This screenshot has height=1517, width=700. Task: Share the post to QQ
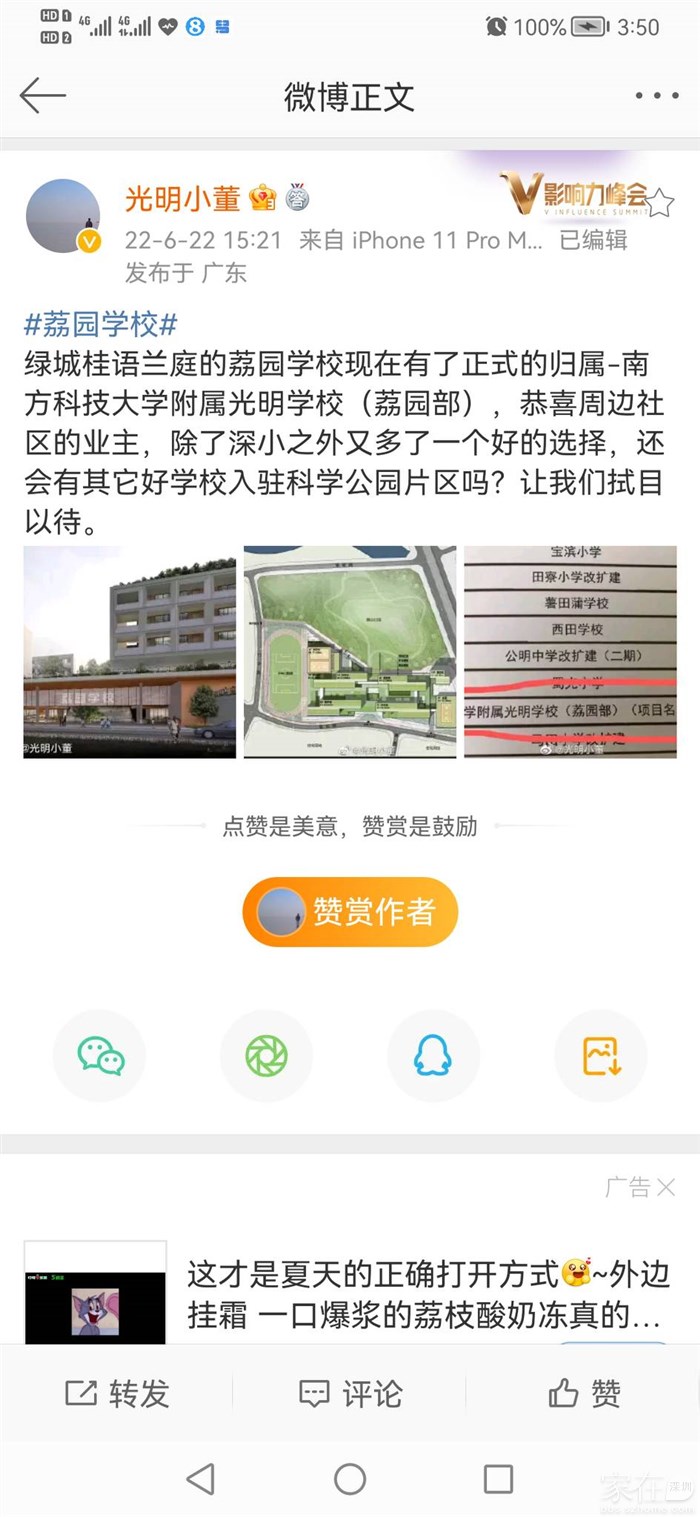(x=433, y=1056)
